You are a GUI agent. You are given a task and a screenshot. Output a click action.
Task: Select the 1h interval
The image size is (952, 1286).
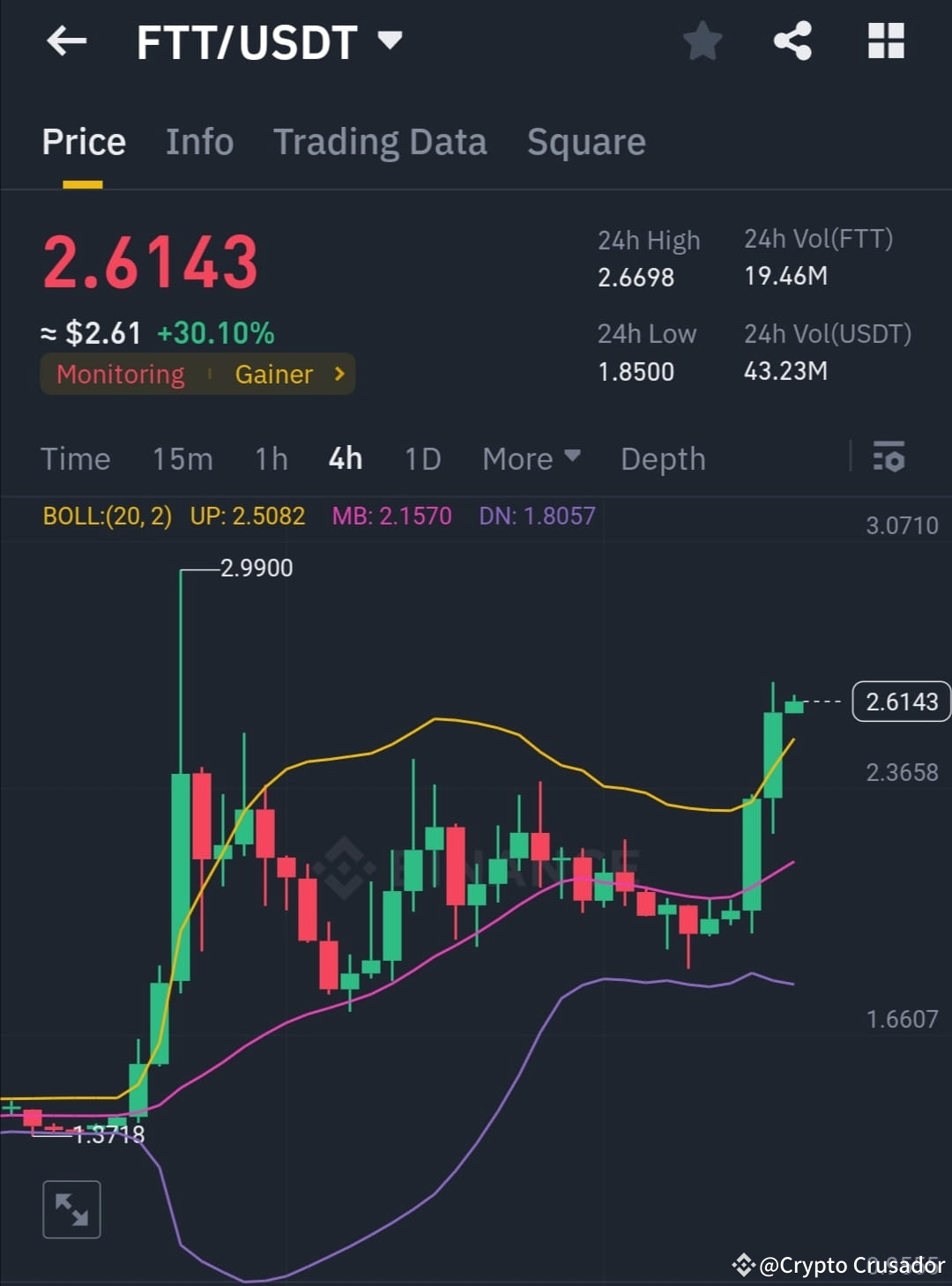[x=271, y=458]
